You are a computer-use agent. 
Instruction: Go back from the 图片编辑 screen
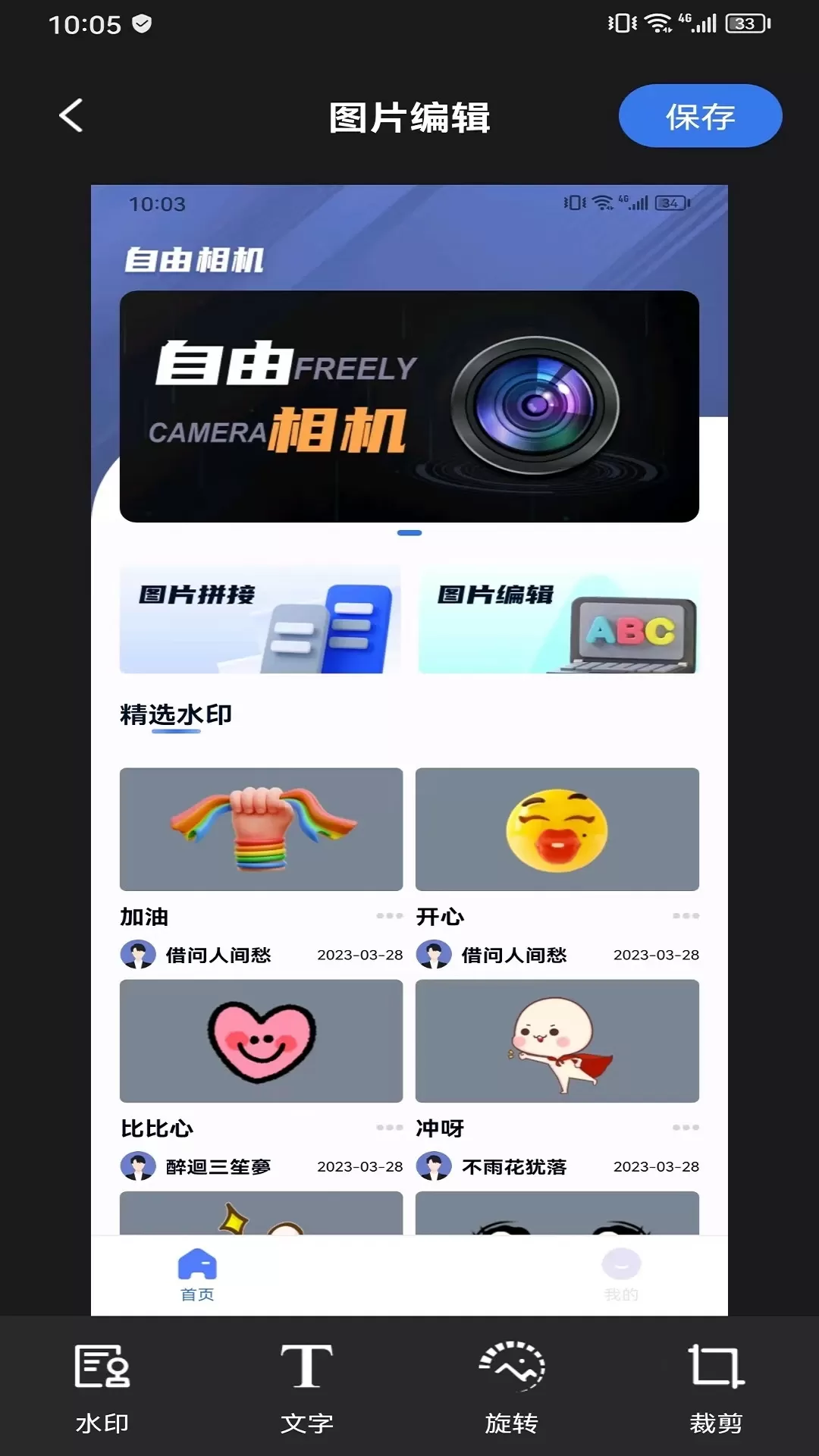[x=71, y=116]
